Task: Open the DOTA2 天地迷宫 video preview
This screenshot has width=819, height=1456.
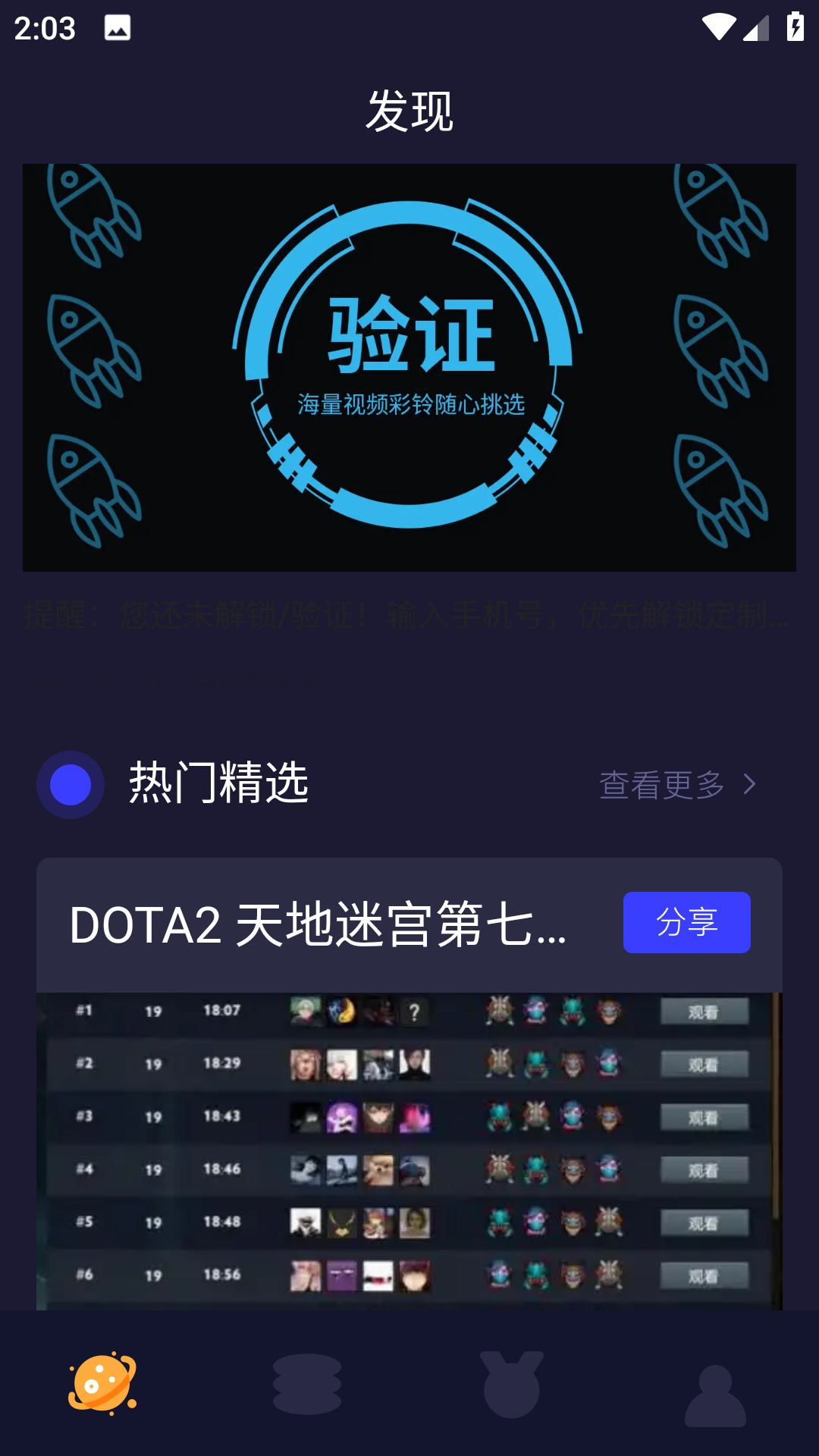Action: 409,1150
